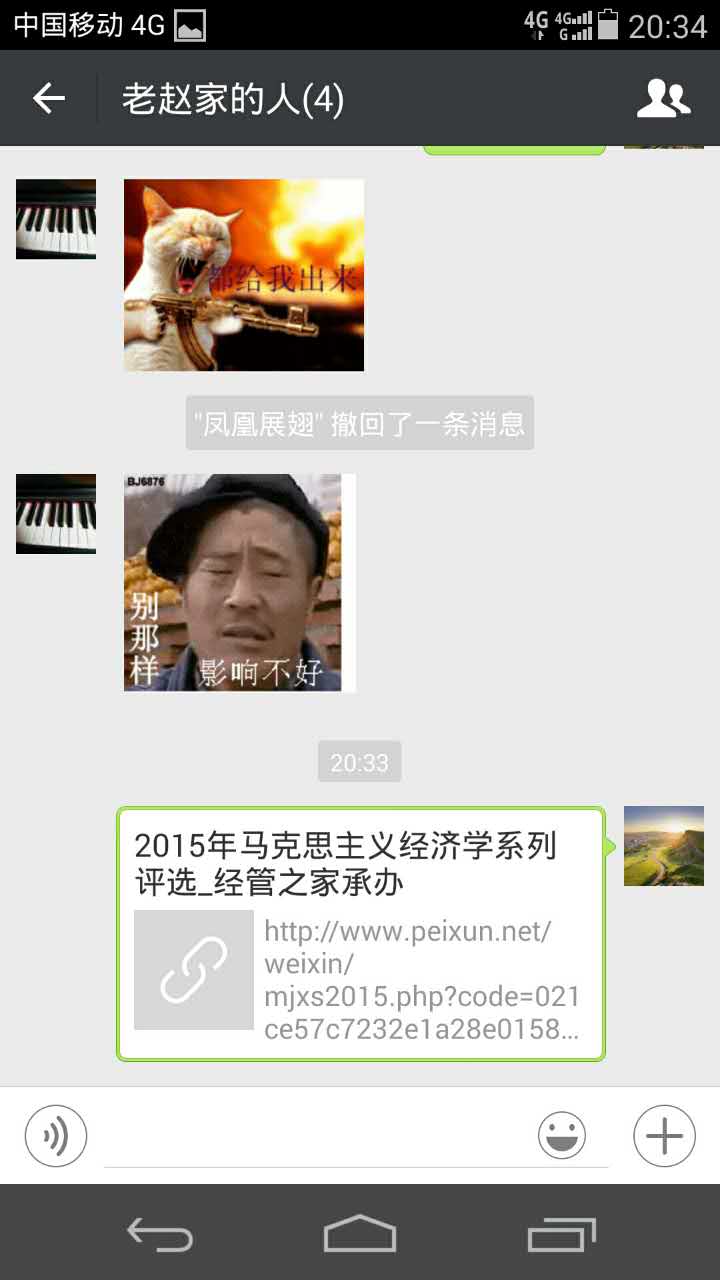This screenshot has height=1280, width=720.
Task: Open the emoji picker
Action: point(562,1136)
